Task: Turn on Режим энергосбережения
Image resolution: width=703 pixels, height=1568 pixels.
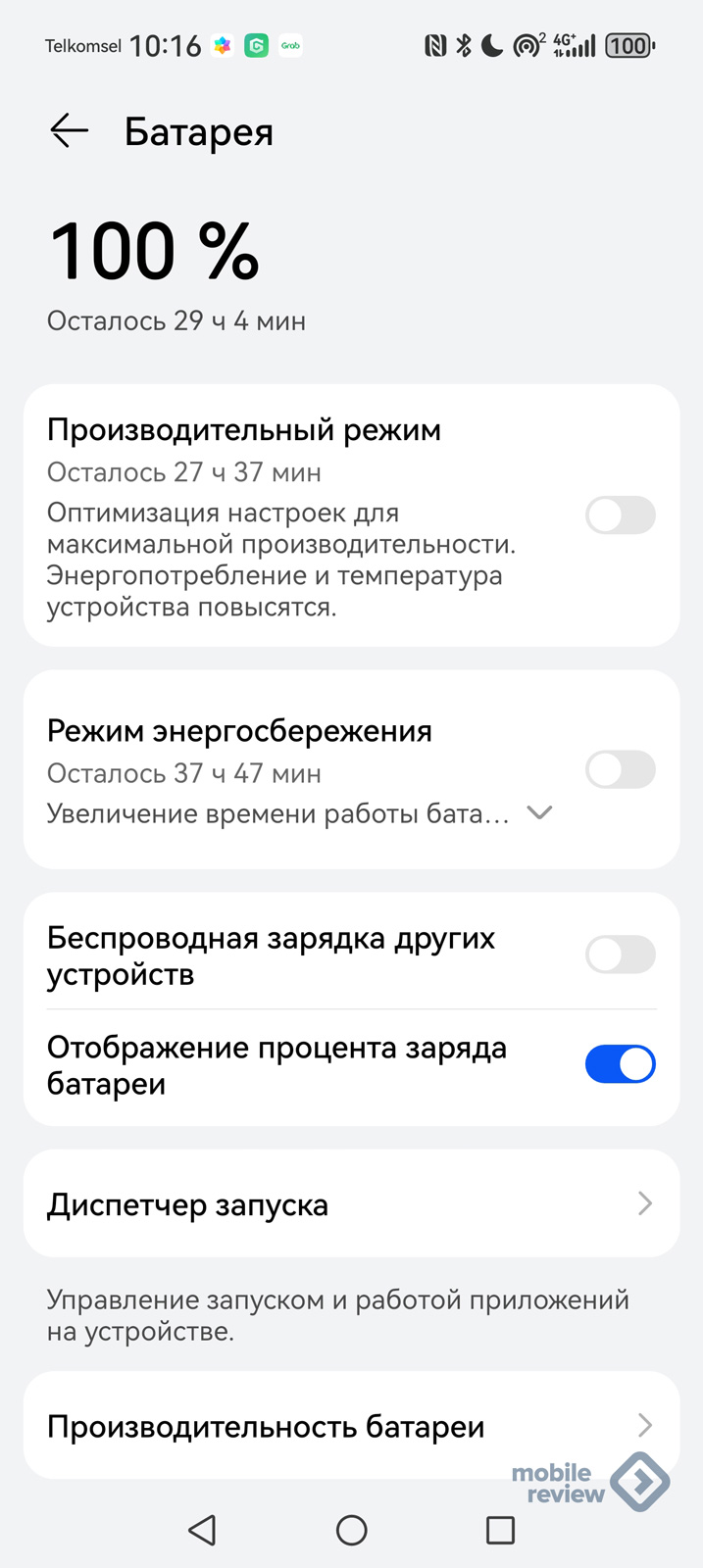Action: pos(620,770)
